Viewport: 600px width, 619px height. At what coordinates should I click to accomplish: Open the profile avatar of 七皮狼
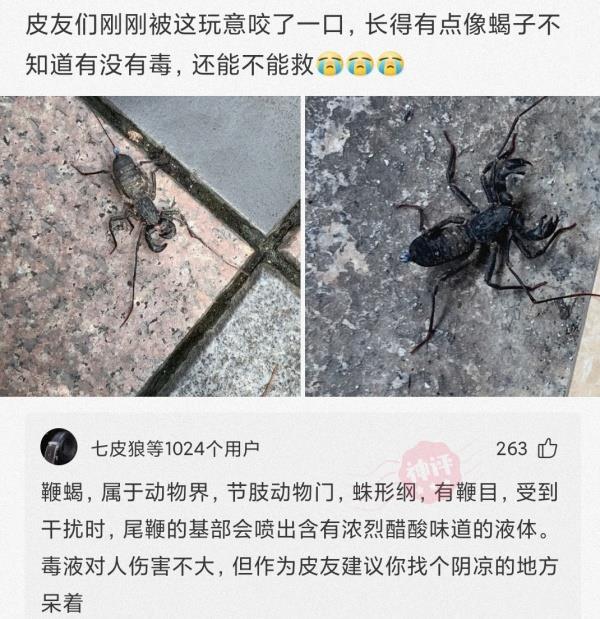point(59,447)
